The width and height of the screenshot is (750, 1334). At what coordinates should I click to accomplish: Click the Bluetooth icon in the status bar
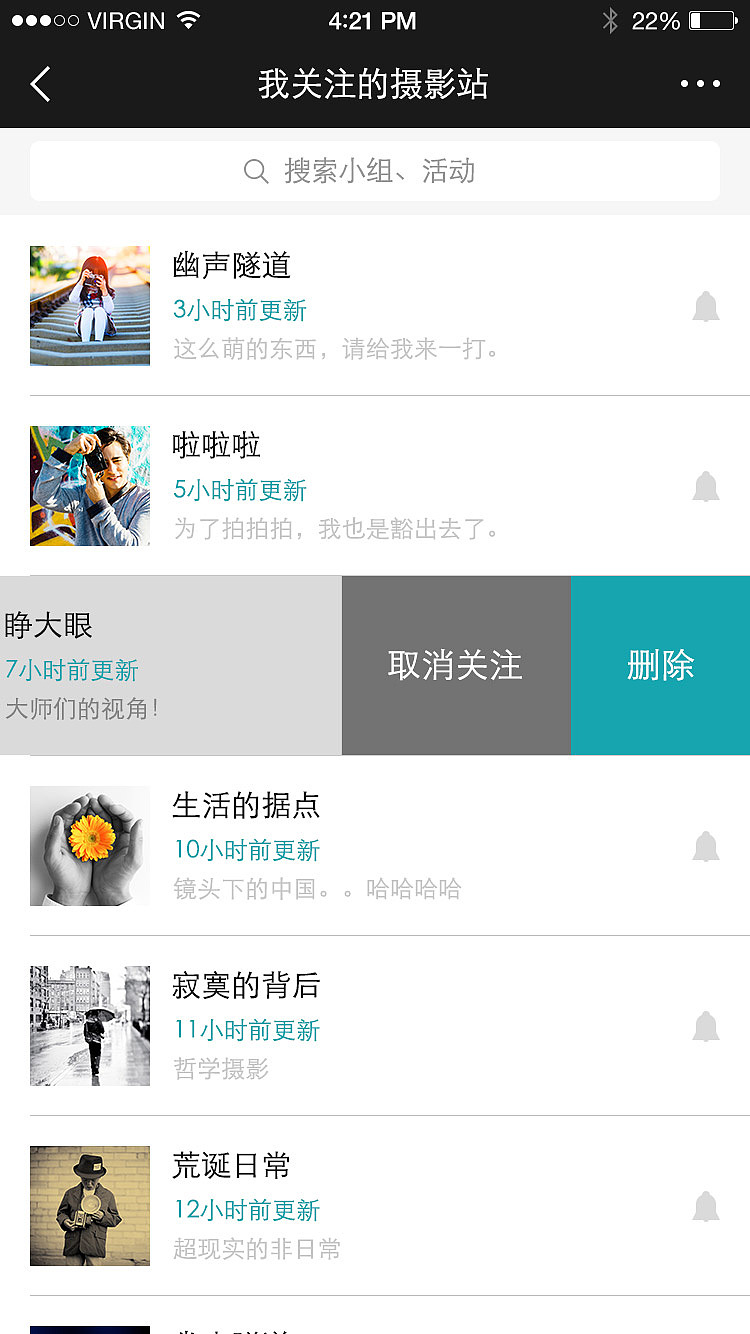610,20
